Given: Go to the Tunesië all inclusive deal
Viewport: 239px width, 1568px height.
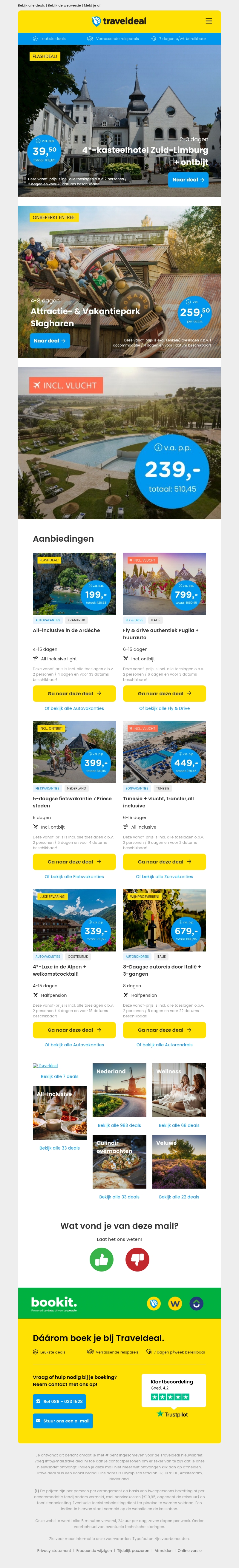Looking at the screenshot, I should pos(164,861).
